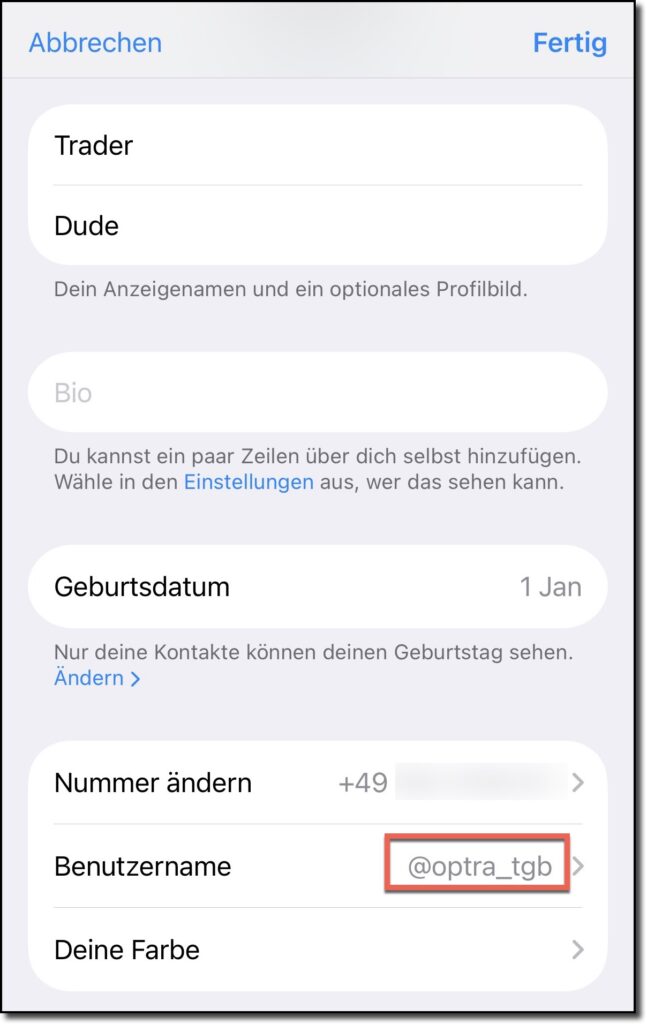This screenshot has height=1024, width=647.
Task: Open the Benutzername row
Action: tap(317, 866)
